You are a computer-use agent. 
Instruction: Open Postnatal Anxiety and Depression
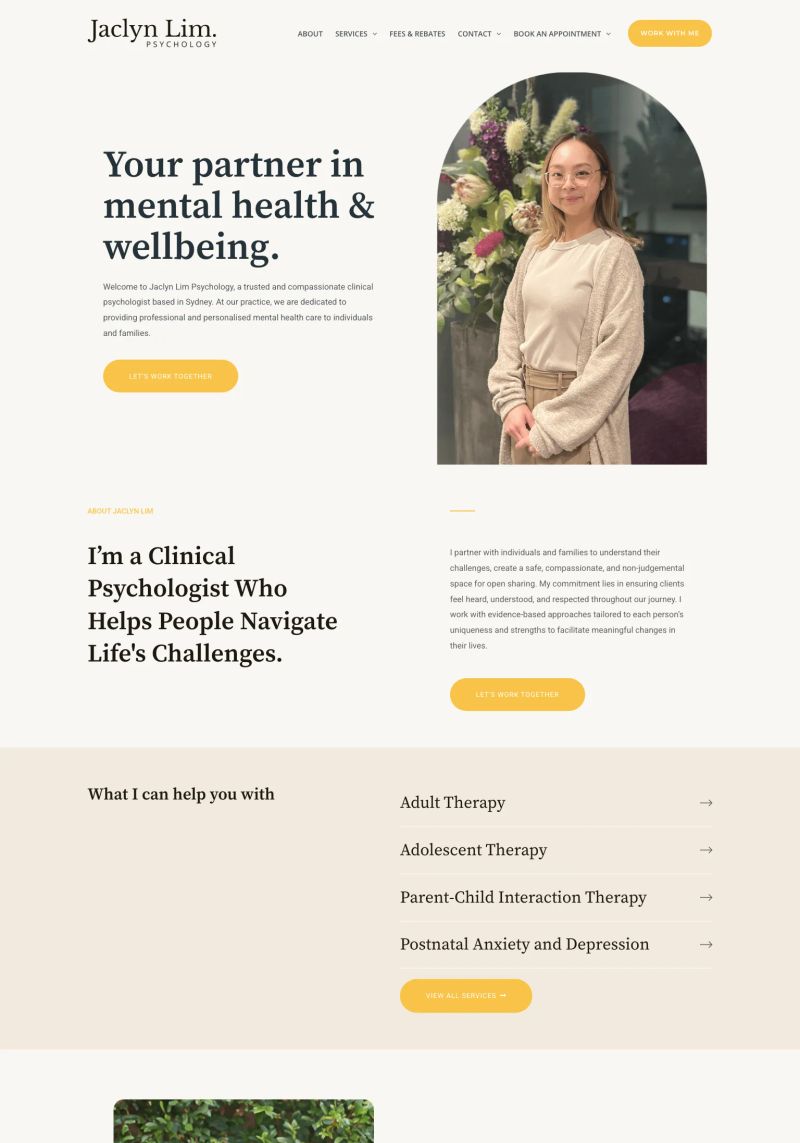(555, 944)
